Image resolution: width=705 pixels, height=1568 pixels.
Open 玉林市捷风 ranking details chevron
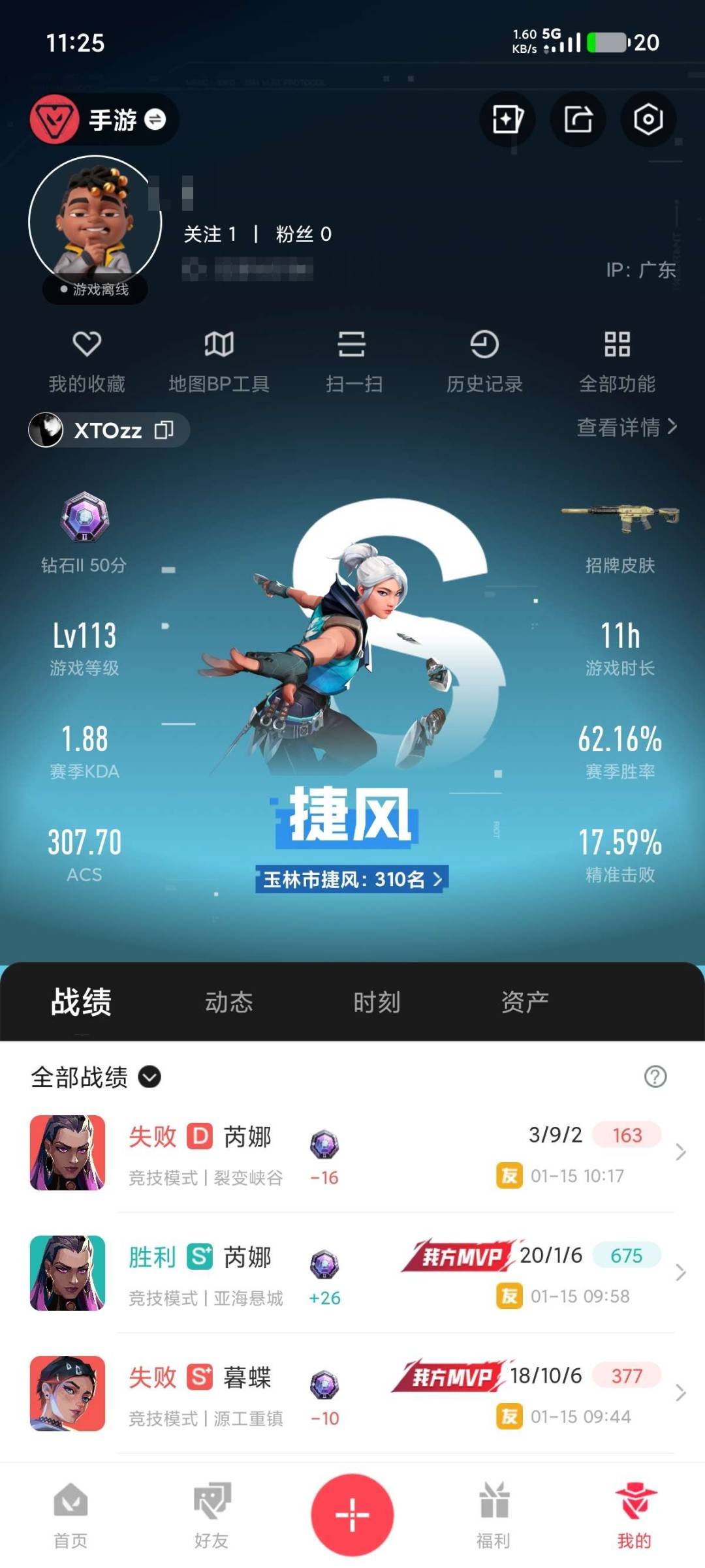click(x=439, y=879)
